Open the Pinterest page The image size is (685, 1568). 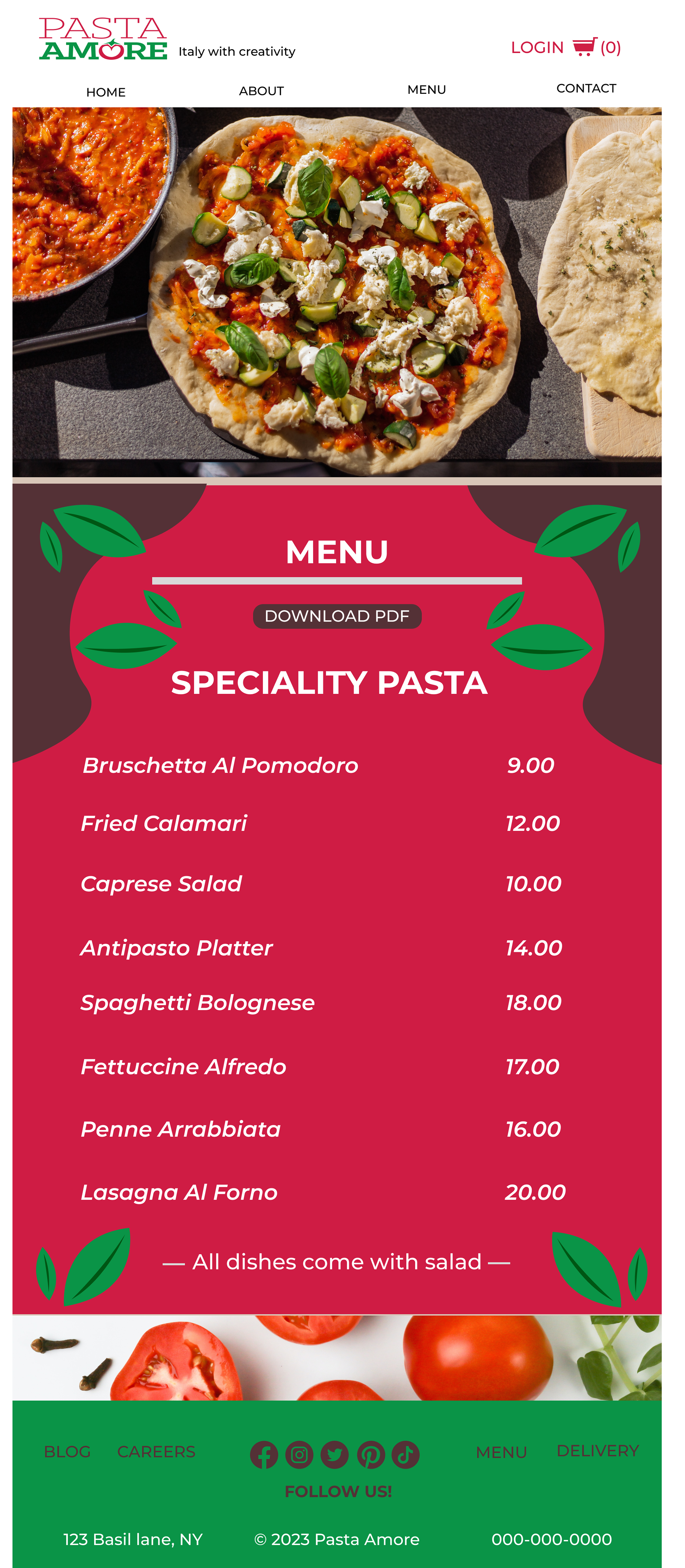pos(370,1455)
